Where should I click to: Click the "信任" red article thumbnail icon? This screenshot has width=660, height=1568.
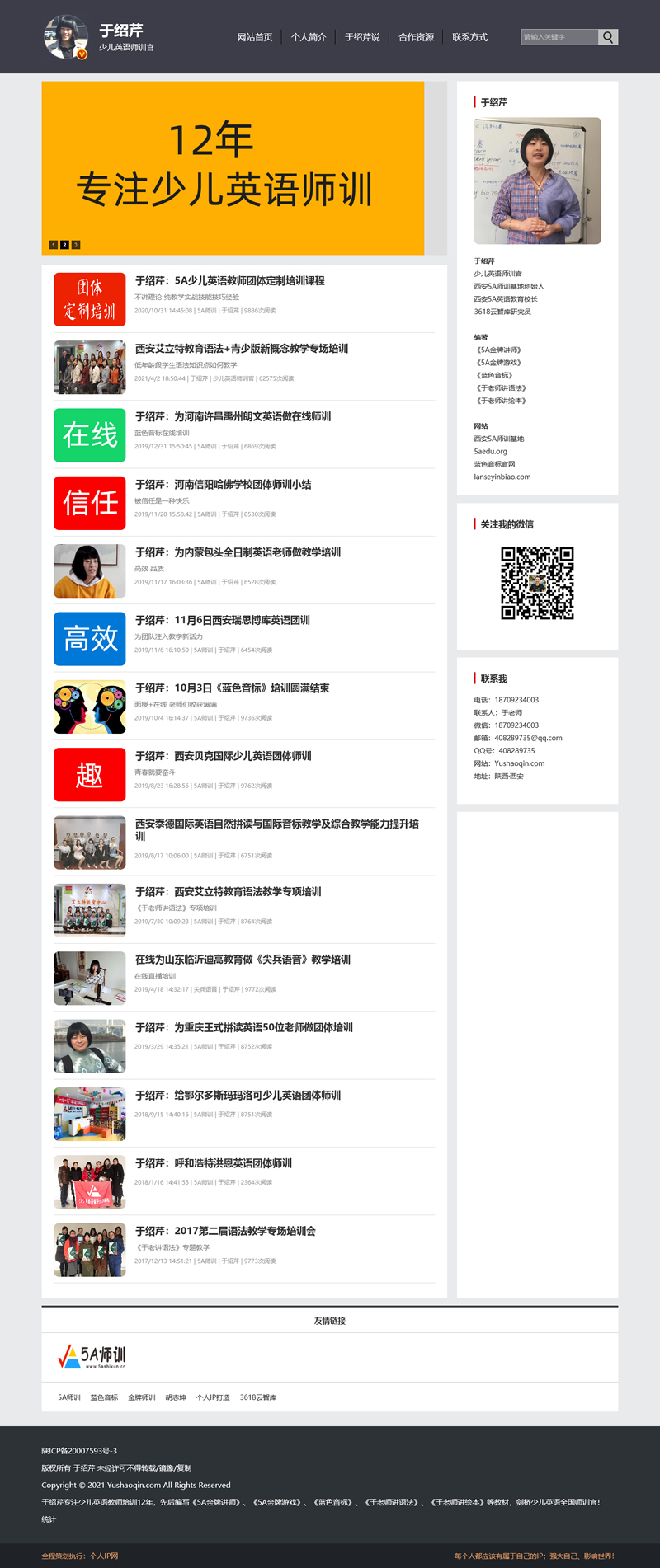(90, 503)
